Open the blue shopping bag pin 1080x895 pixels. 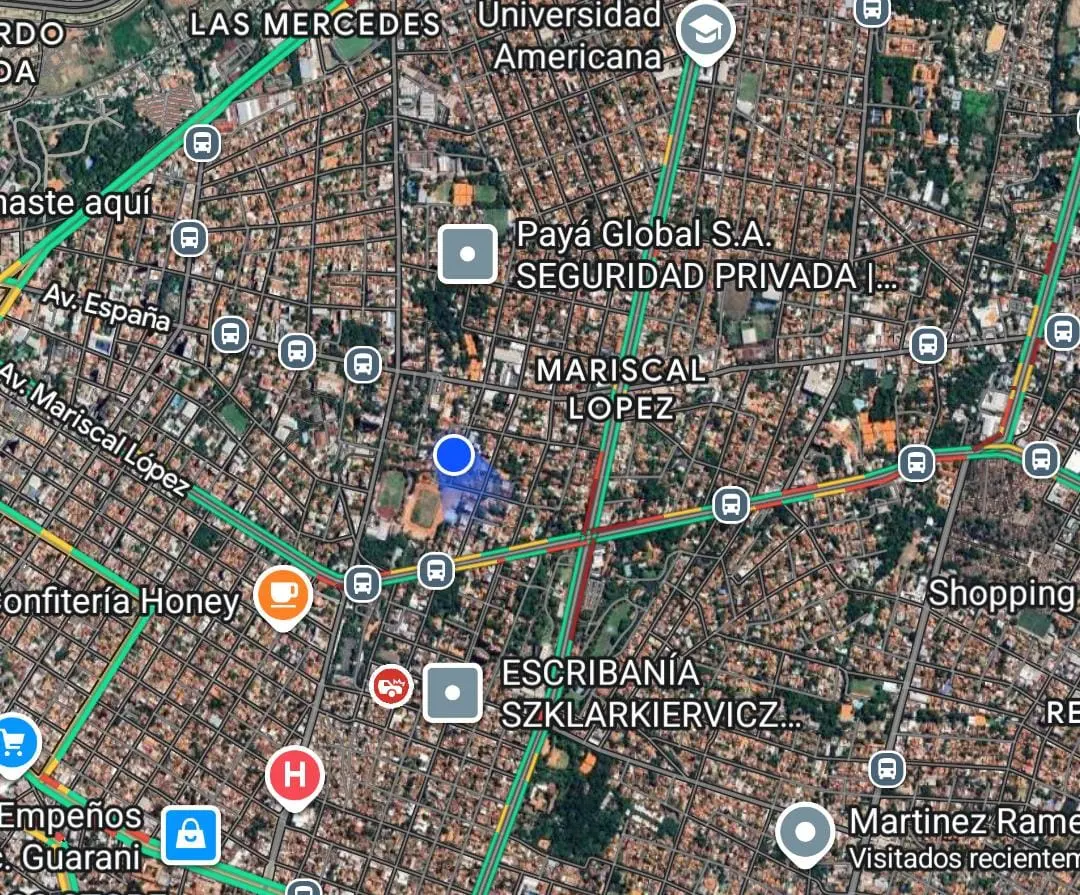click(x=190, y=834)
